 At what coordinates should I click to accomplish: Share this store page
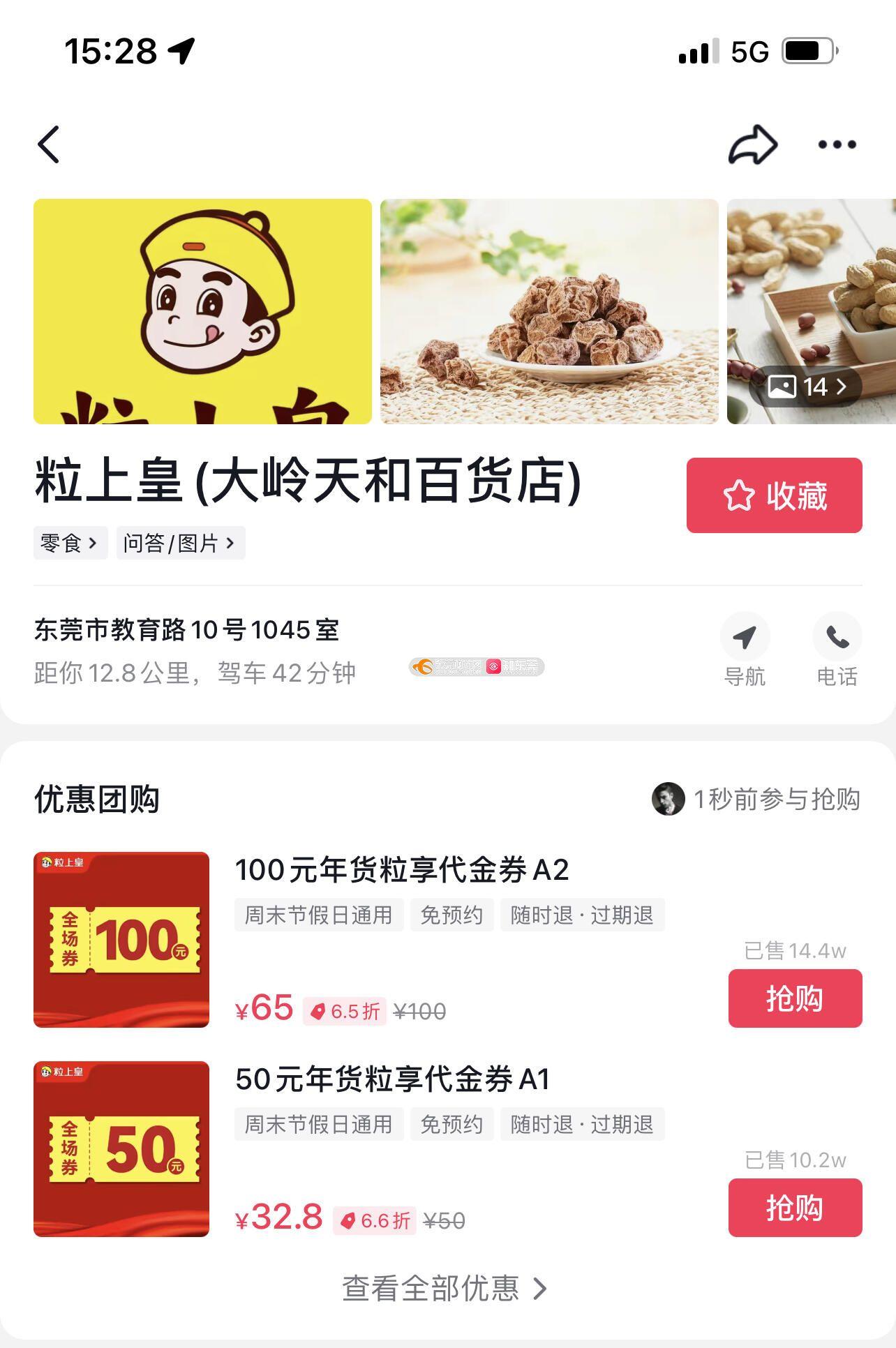click(752, 145)
